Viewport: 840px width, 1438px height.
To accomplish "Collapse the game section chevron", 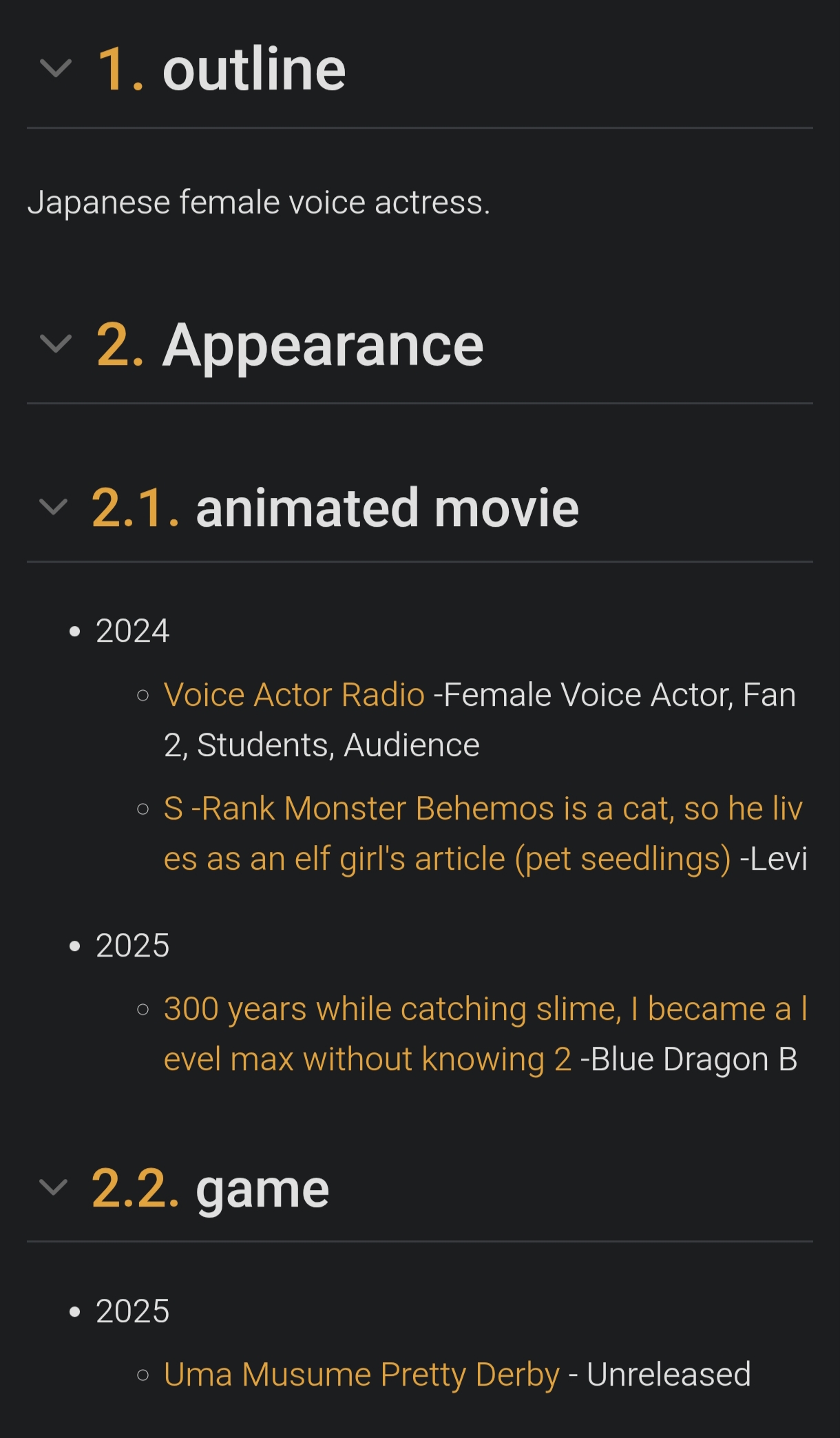I will point(54,1187).
